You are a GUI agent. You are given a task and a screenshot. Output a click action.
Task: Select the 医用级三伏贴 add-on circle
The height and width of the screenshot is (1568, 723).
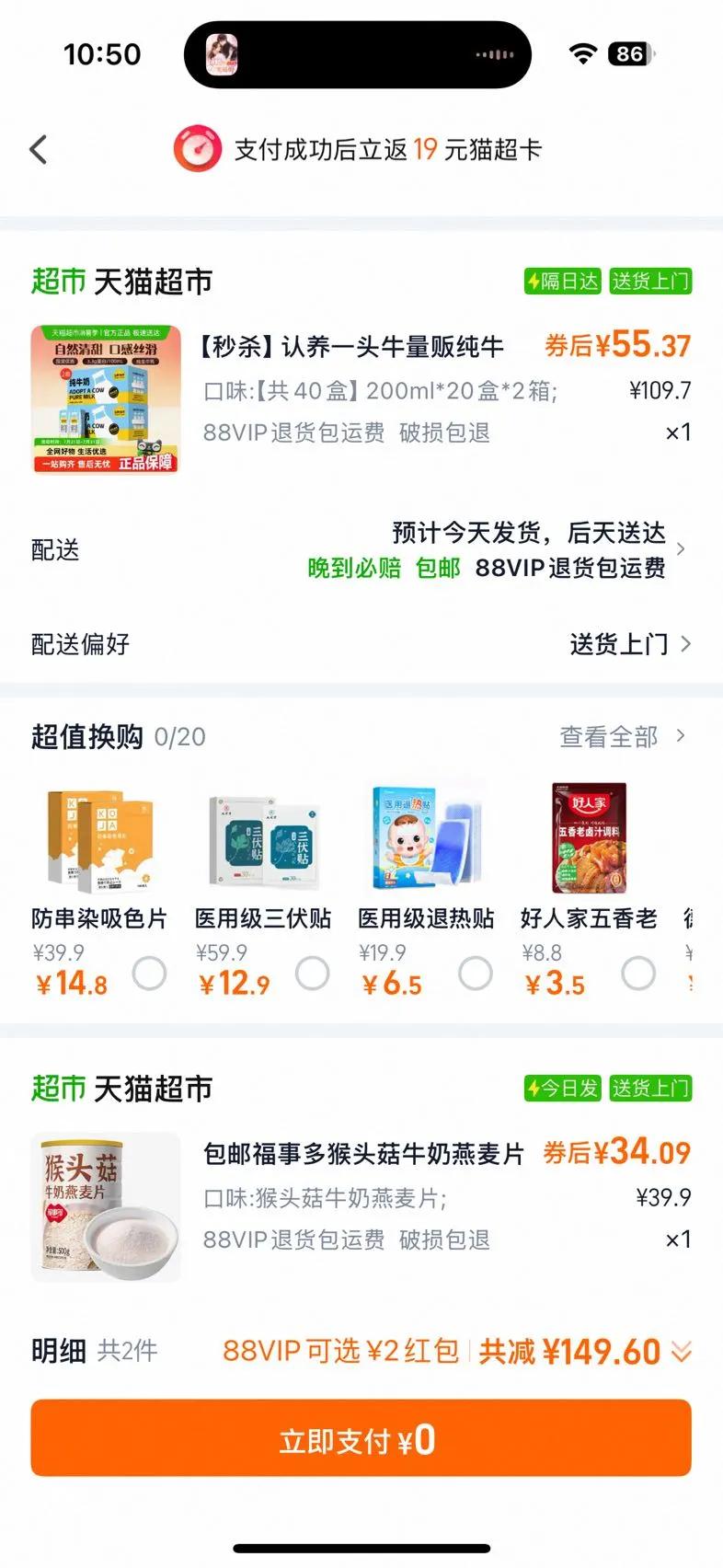[x=314, y=973]
